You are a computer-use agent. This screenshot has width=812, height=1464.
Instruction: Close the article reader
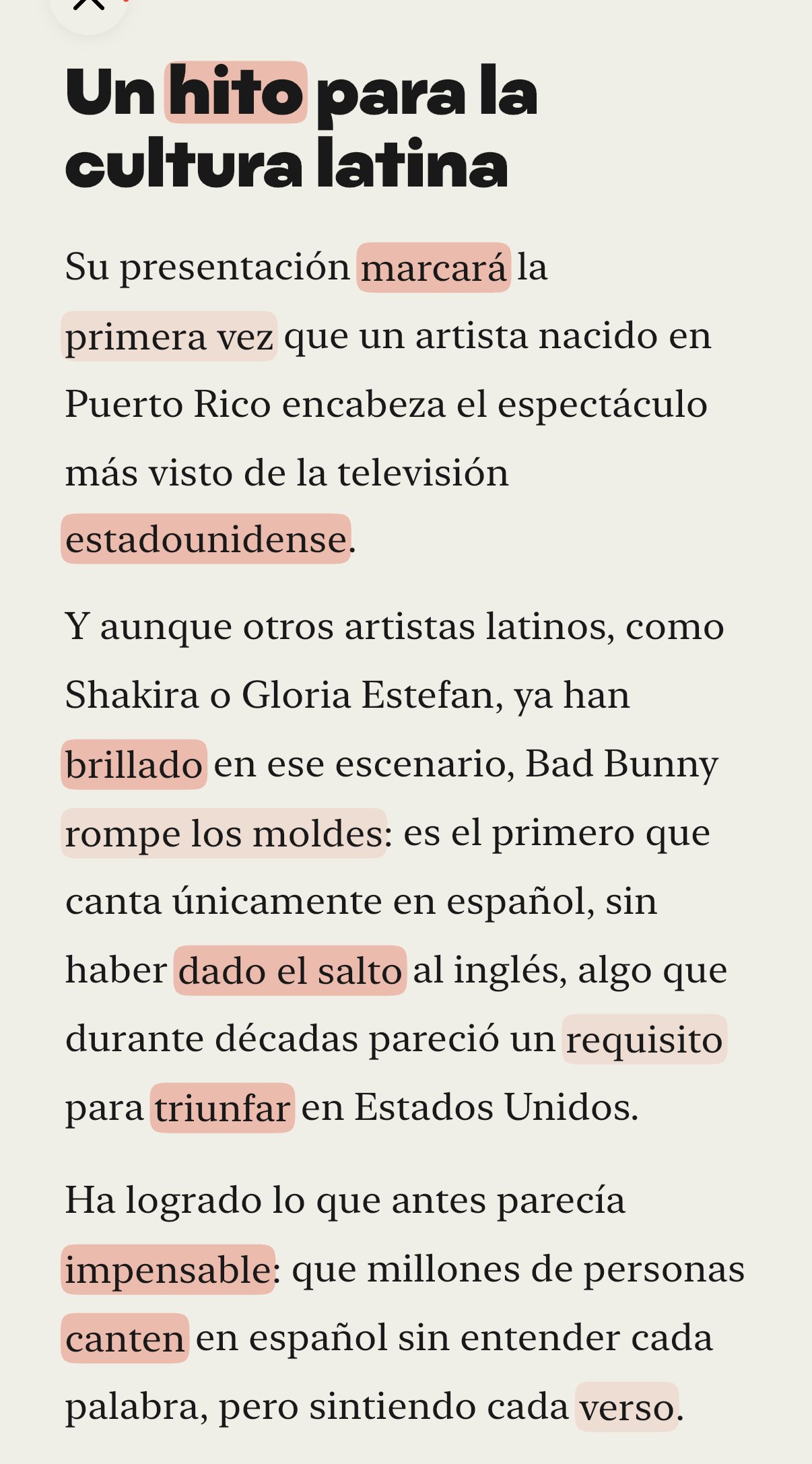88,5
